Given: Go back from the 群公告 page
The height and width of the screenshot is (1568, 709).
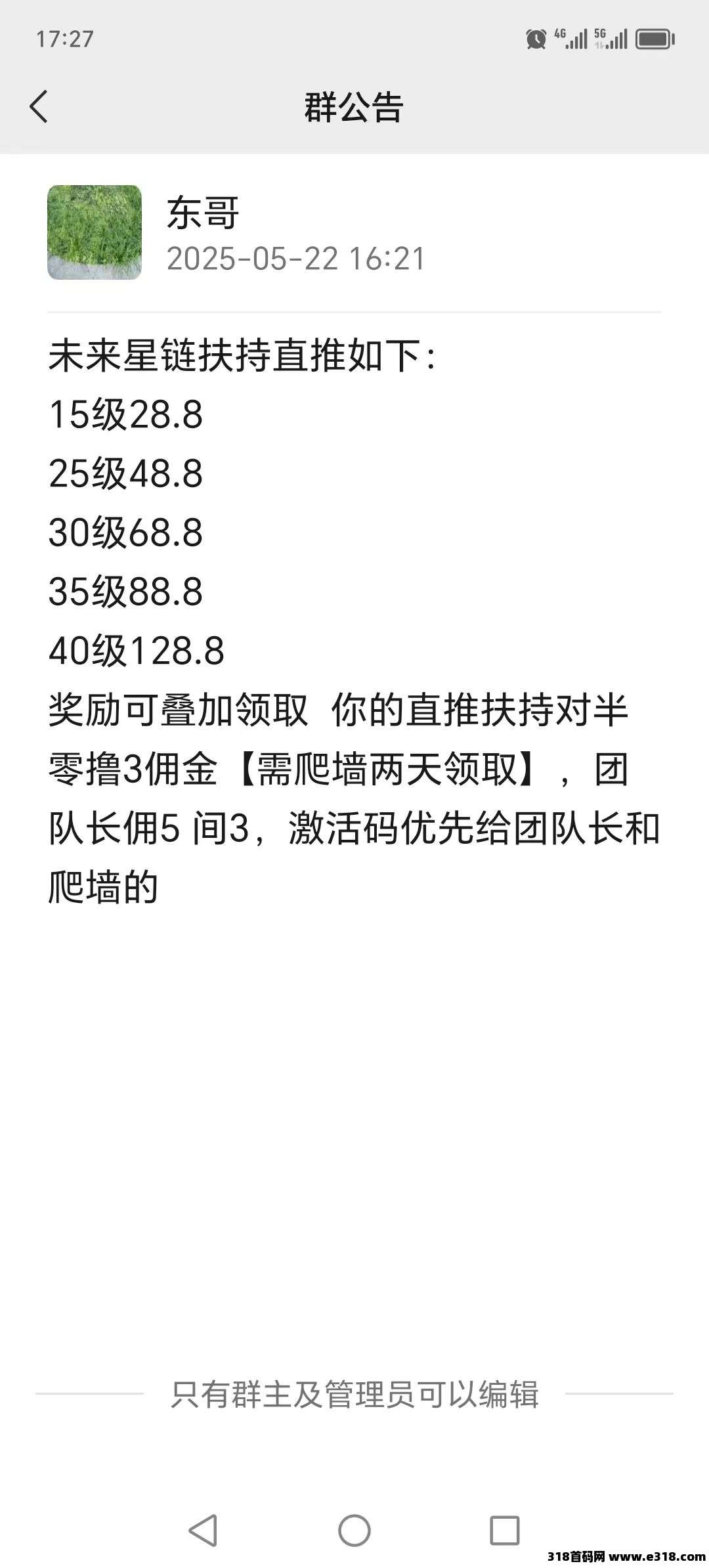Looking at the screenshot, I should [39, 106].
